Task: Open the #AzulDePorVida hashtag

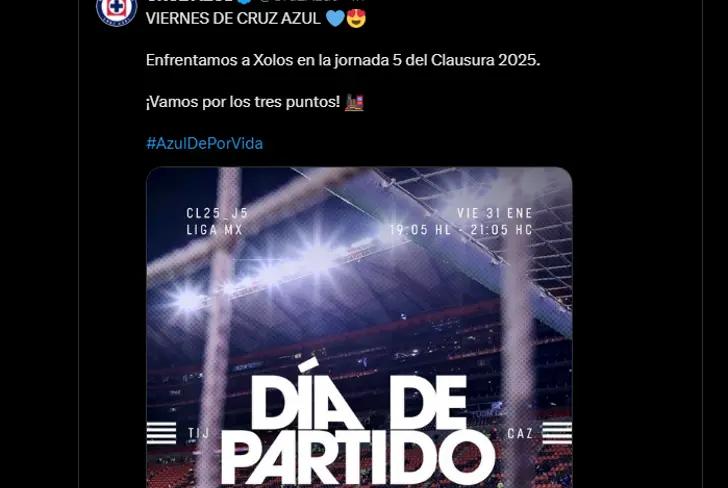Action: 204,143
